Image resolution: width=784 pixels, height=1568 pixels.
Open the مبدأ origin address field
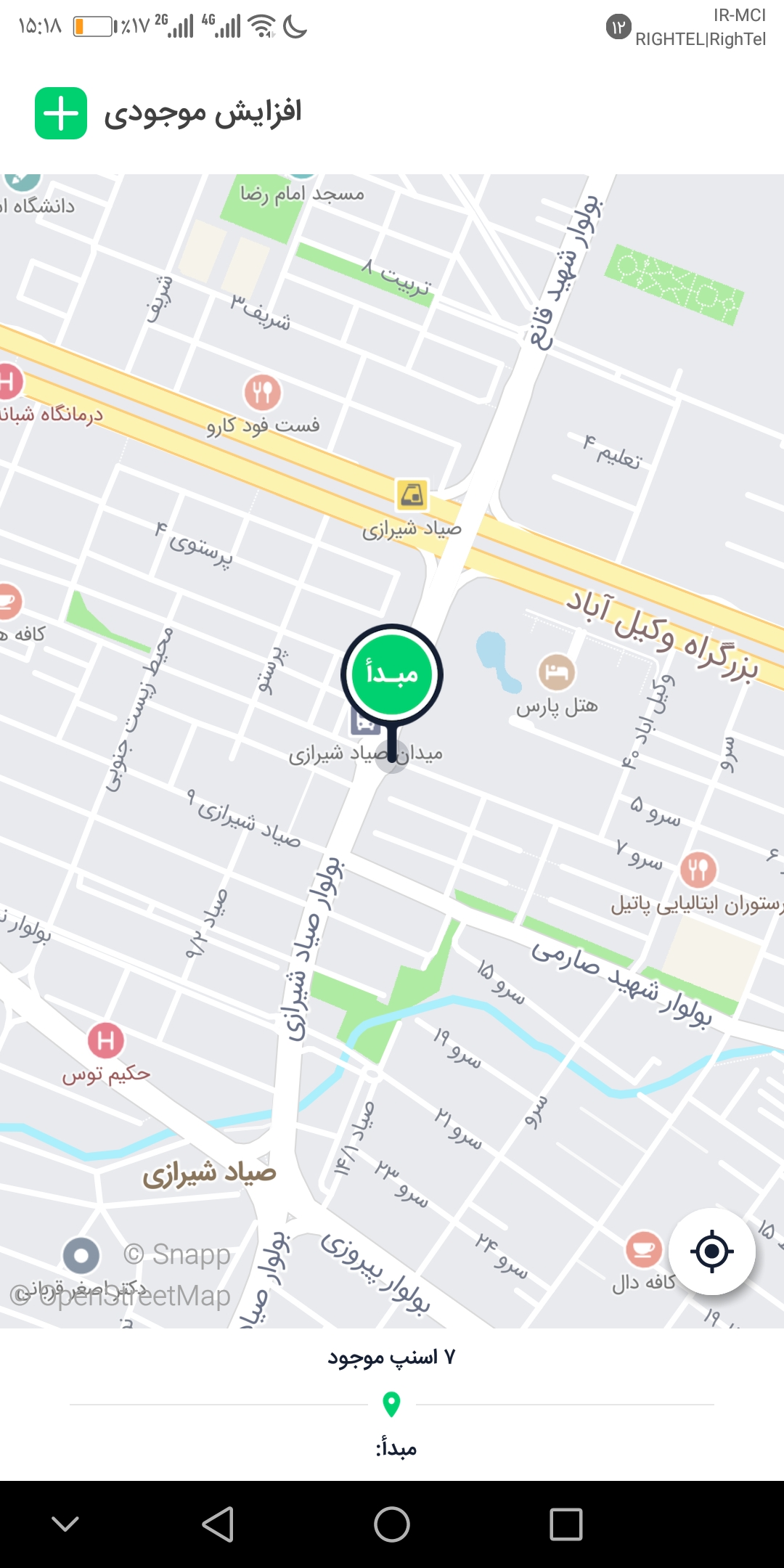click(x=396, y=1448)
